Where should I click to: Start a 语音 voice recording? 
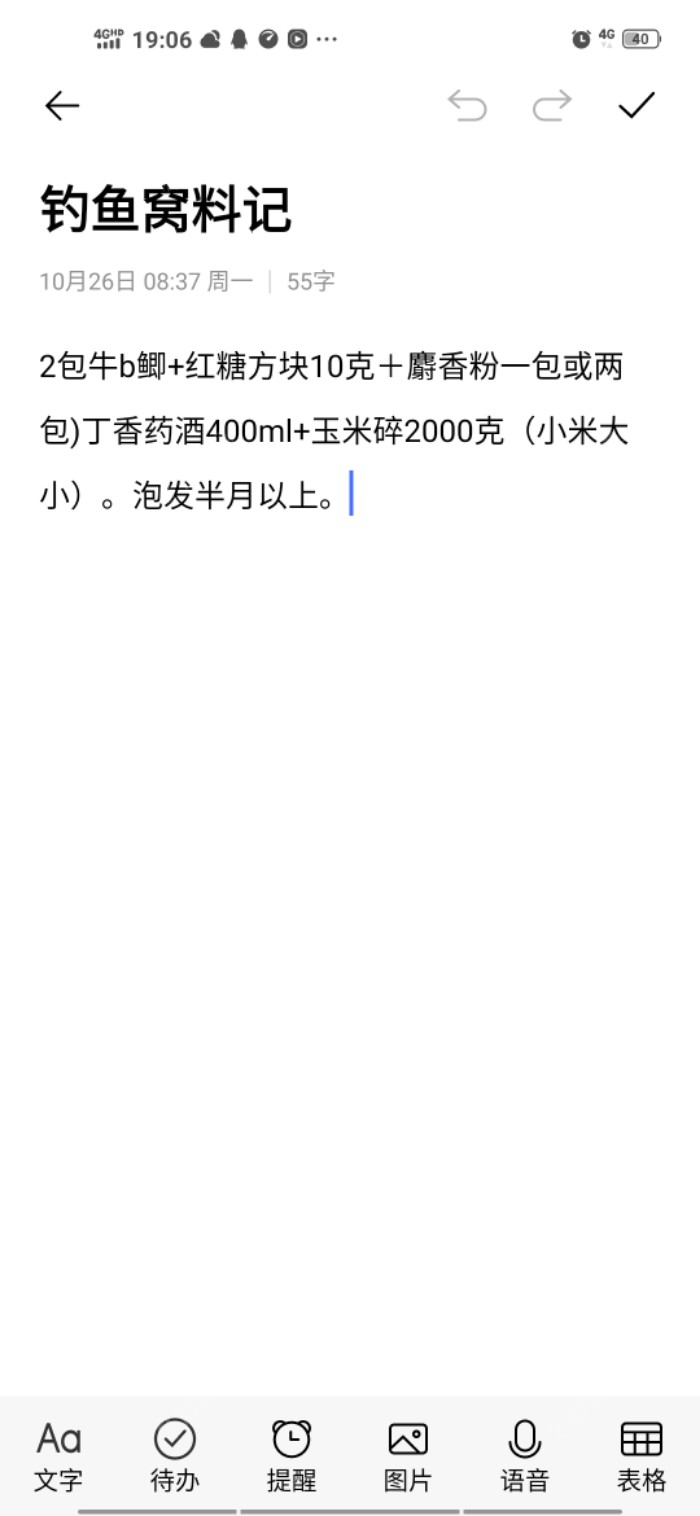pos(525,1456)
